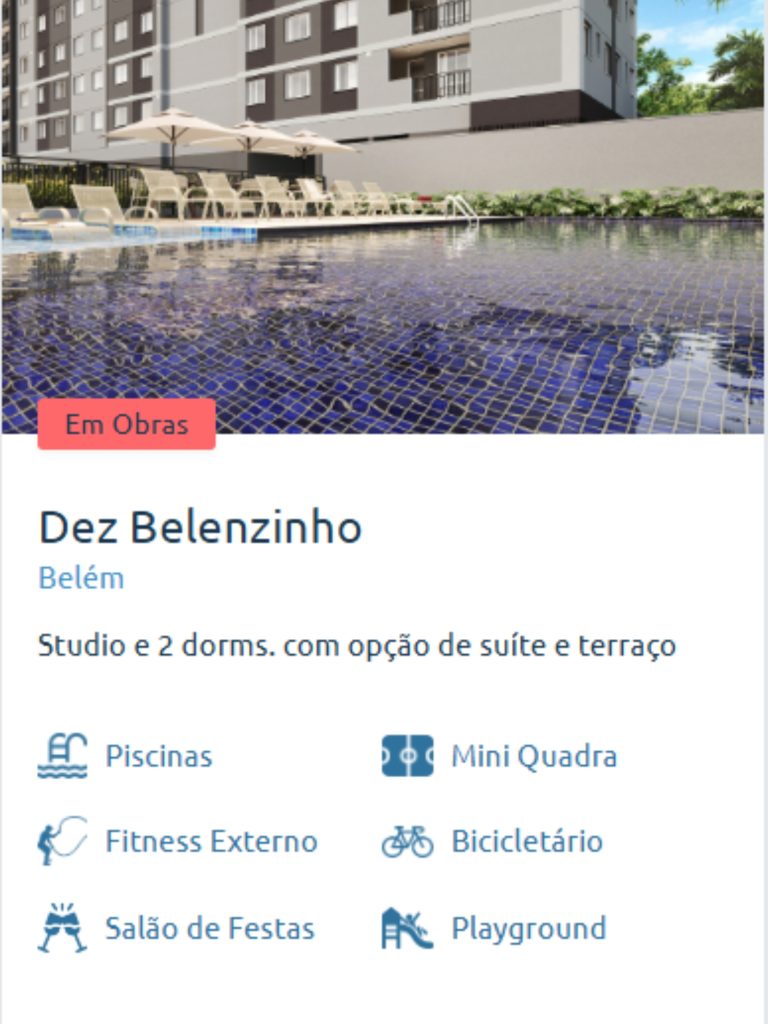Screen dimensions: 768x1024
Task: Click the Dez Belenzinho property title
Action: 200,527
